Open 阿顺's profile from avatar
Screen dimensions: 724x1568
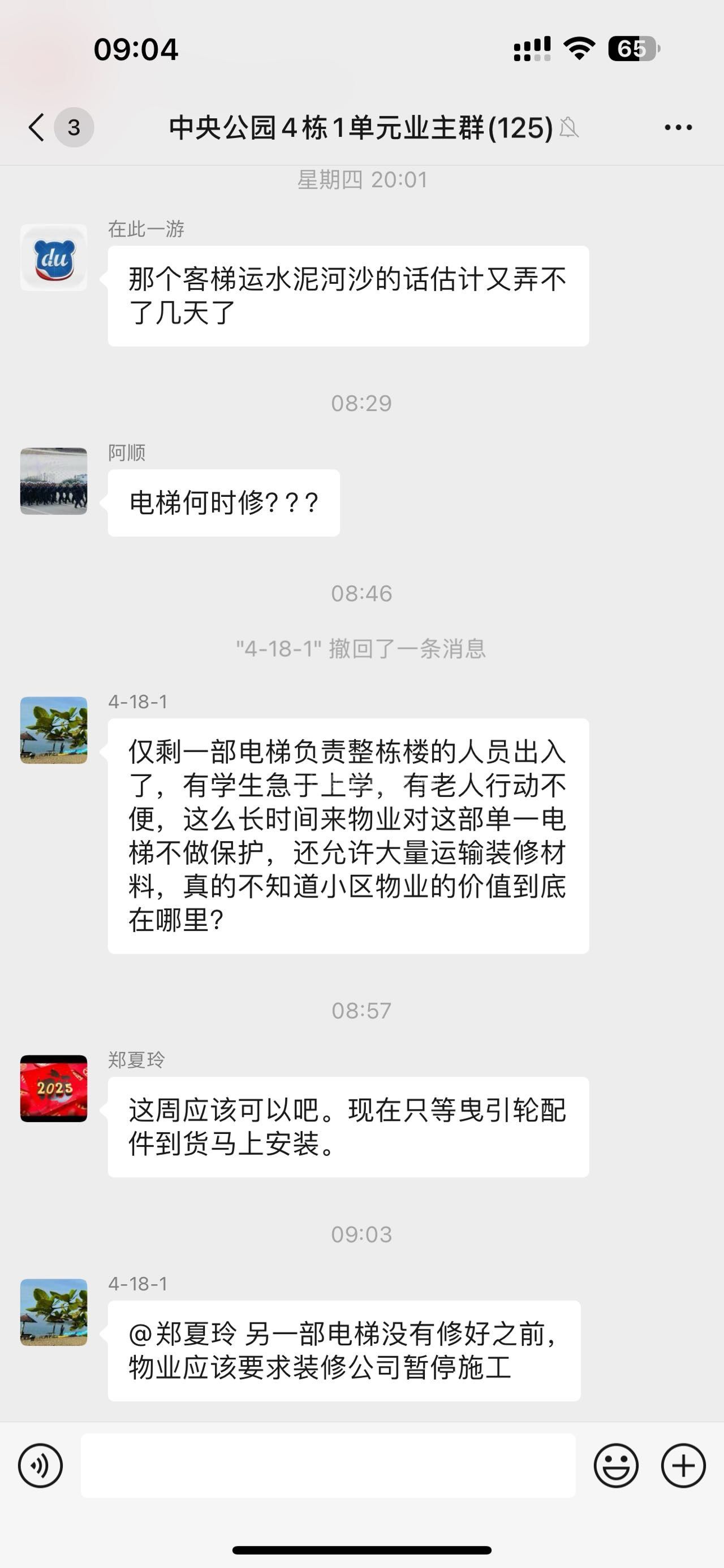tap(54, 481)
